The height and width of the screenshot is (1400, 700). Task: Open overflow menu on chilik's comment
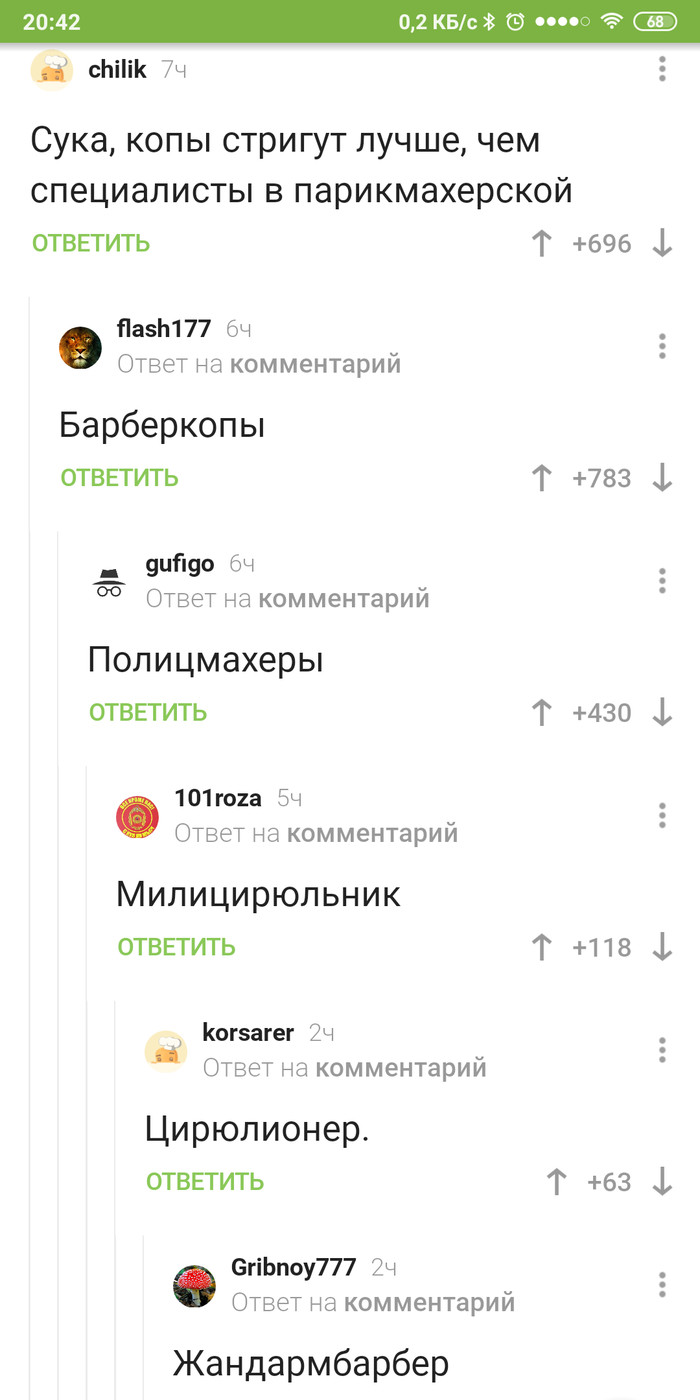click(x=662, y=69)
